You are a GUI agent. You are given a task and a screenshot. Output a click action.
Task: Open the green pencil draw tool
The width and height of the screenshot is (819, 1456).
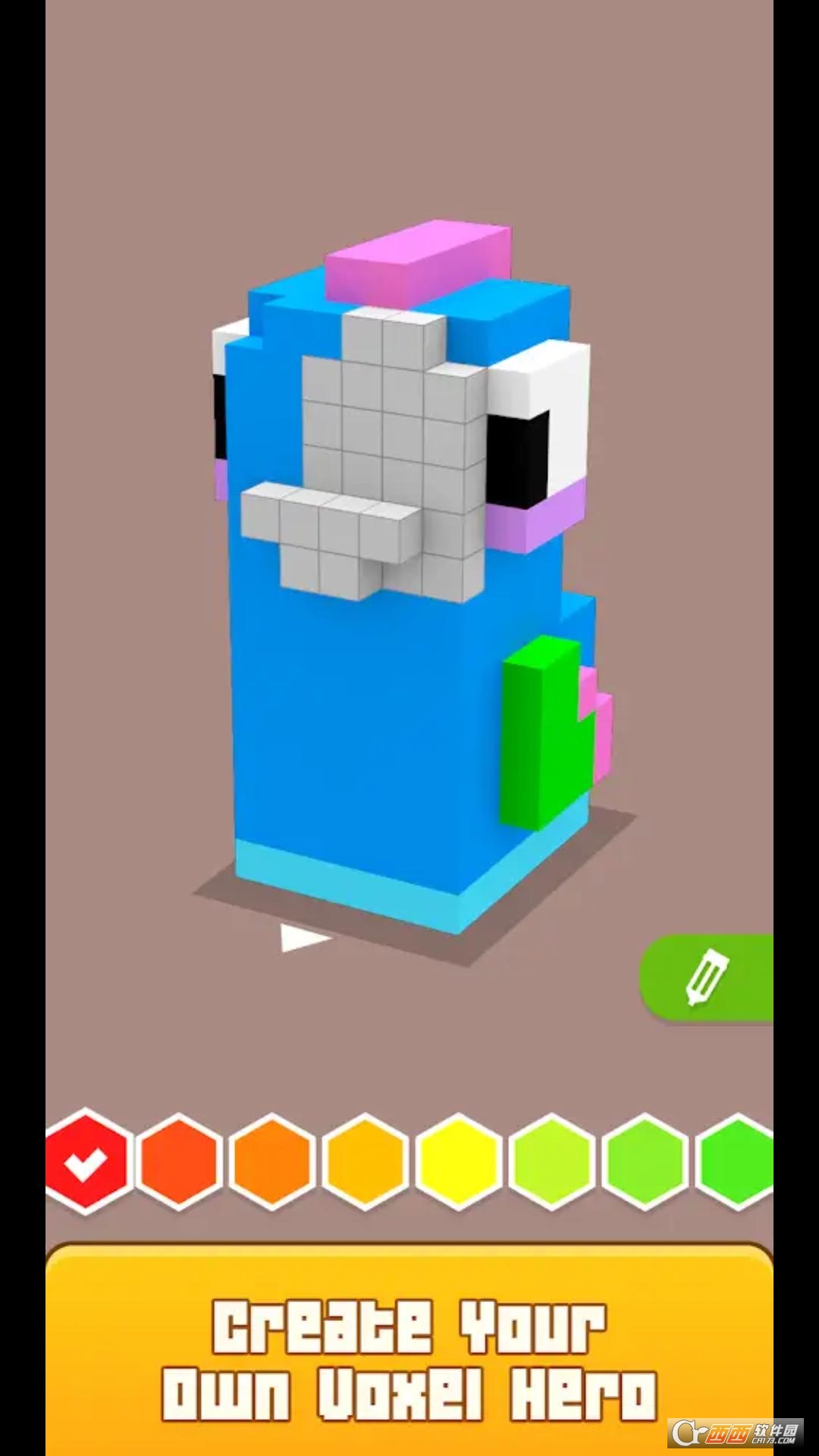pyautogui.click(x=708, y=978)
